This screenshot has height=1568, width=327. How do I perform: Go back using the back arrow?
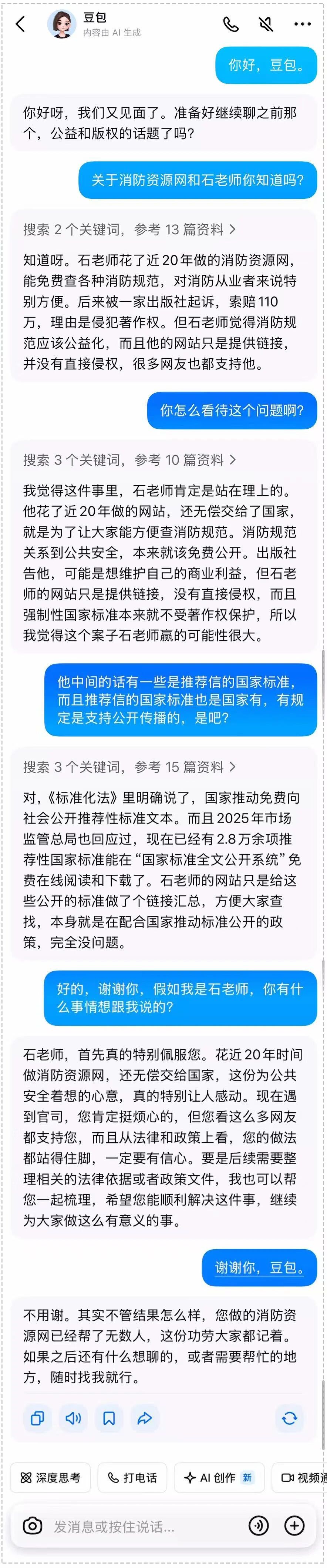pyautogui.click(x=21, y=24)
